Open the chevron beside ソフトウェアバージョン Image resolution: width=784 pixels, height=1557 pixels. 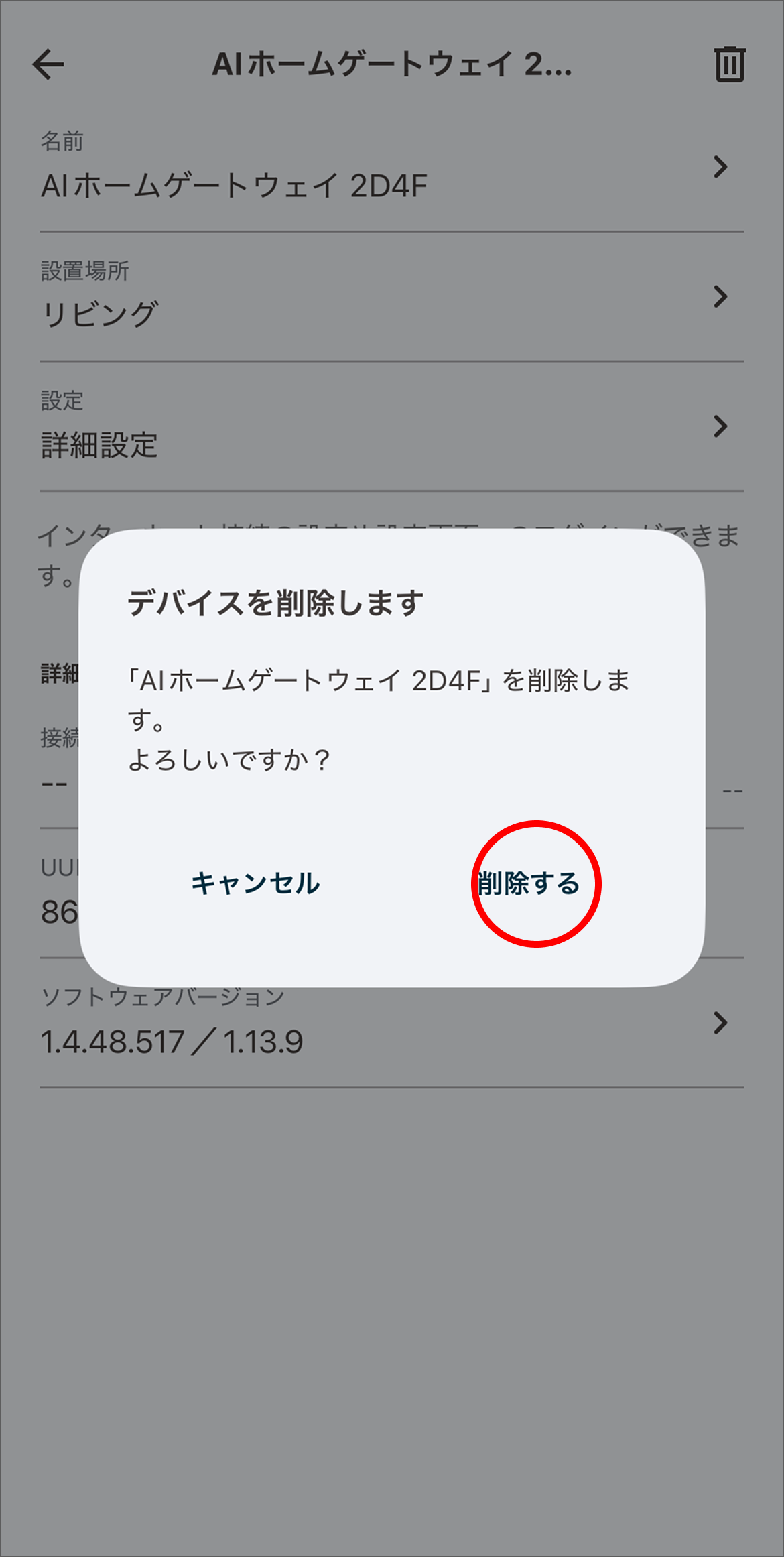coord(720,1022)
